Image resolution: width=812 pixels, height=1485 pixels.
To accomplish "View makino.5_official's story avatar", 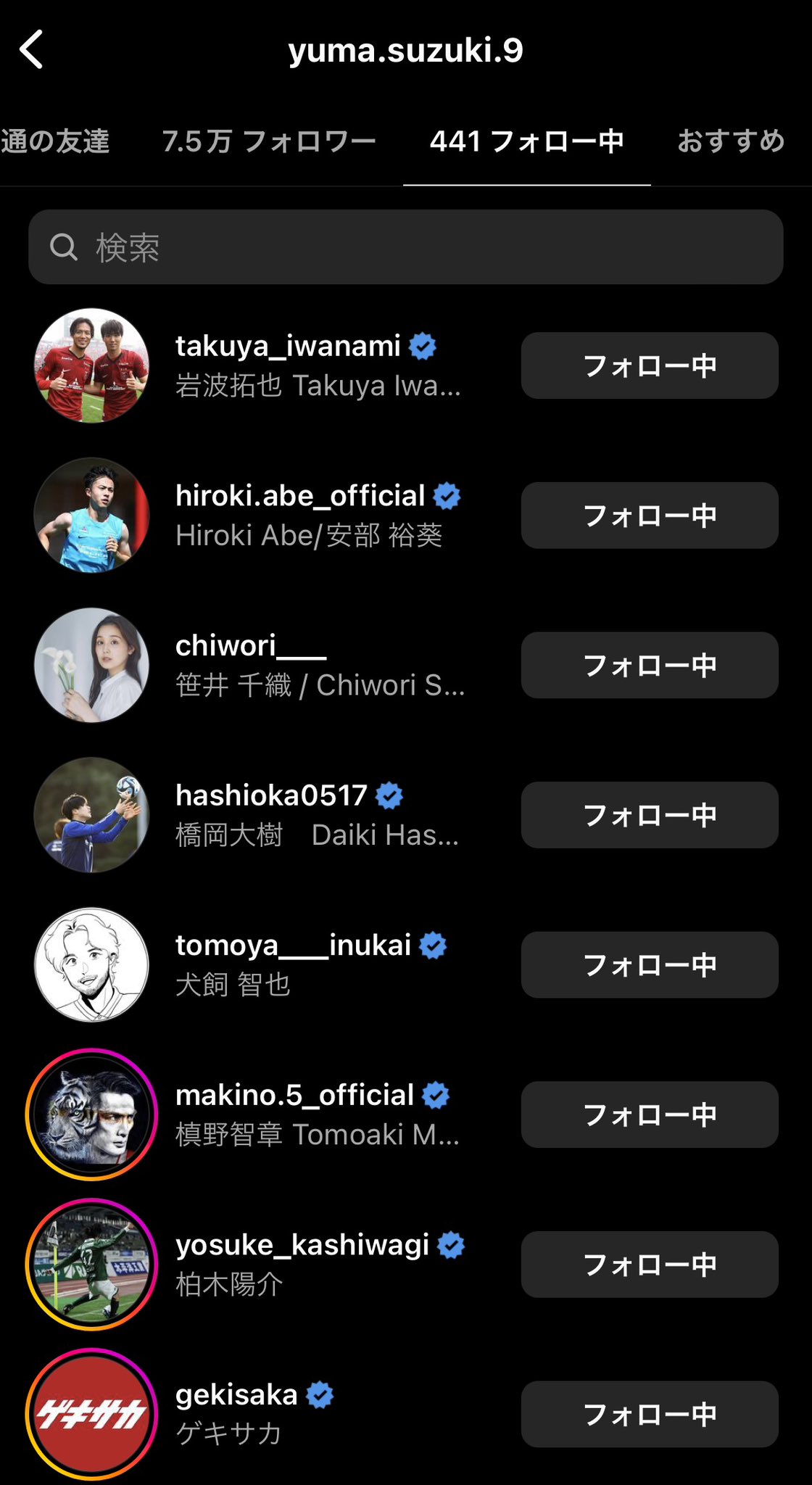I will coord(91,1114).
